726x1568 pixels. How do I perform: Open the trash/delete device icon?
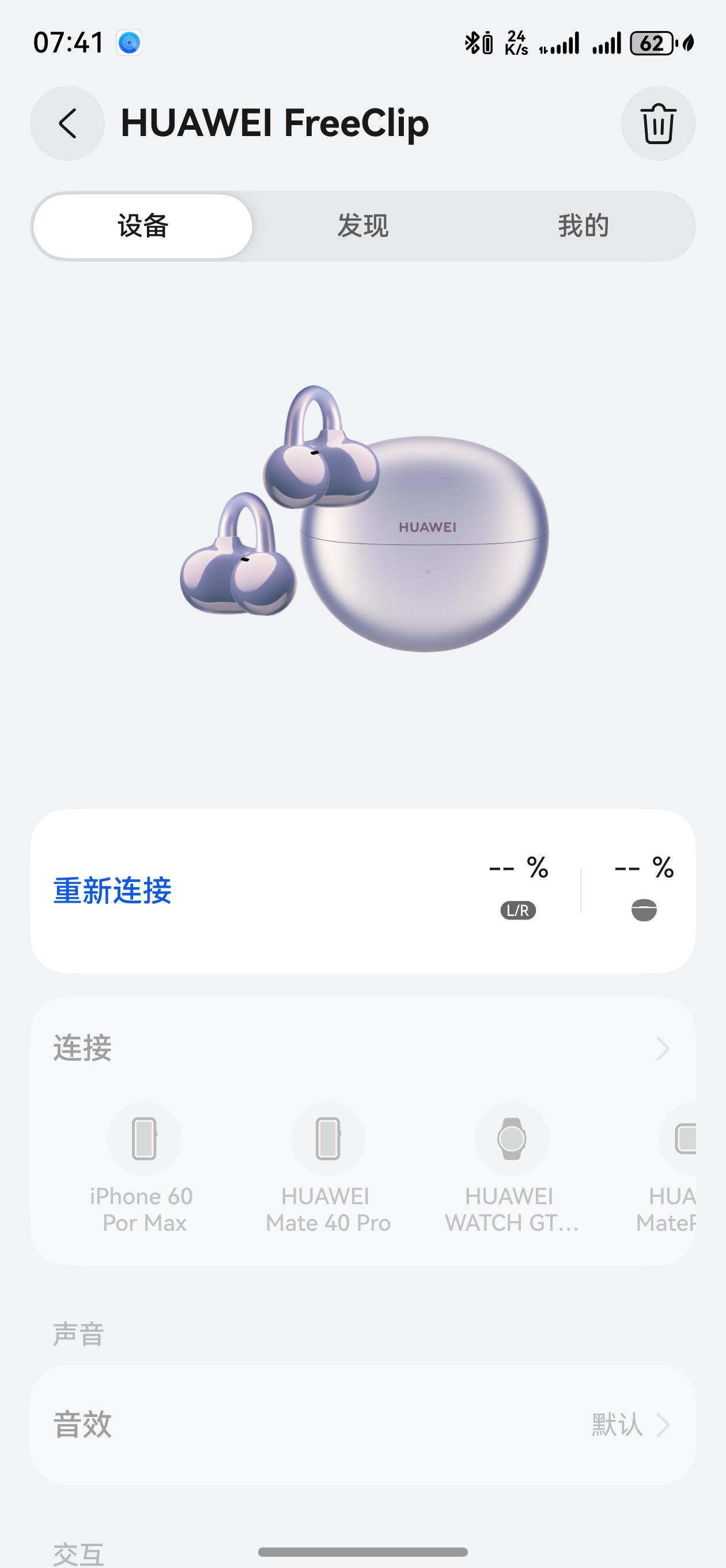[x=658, y=123]
